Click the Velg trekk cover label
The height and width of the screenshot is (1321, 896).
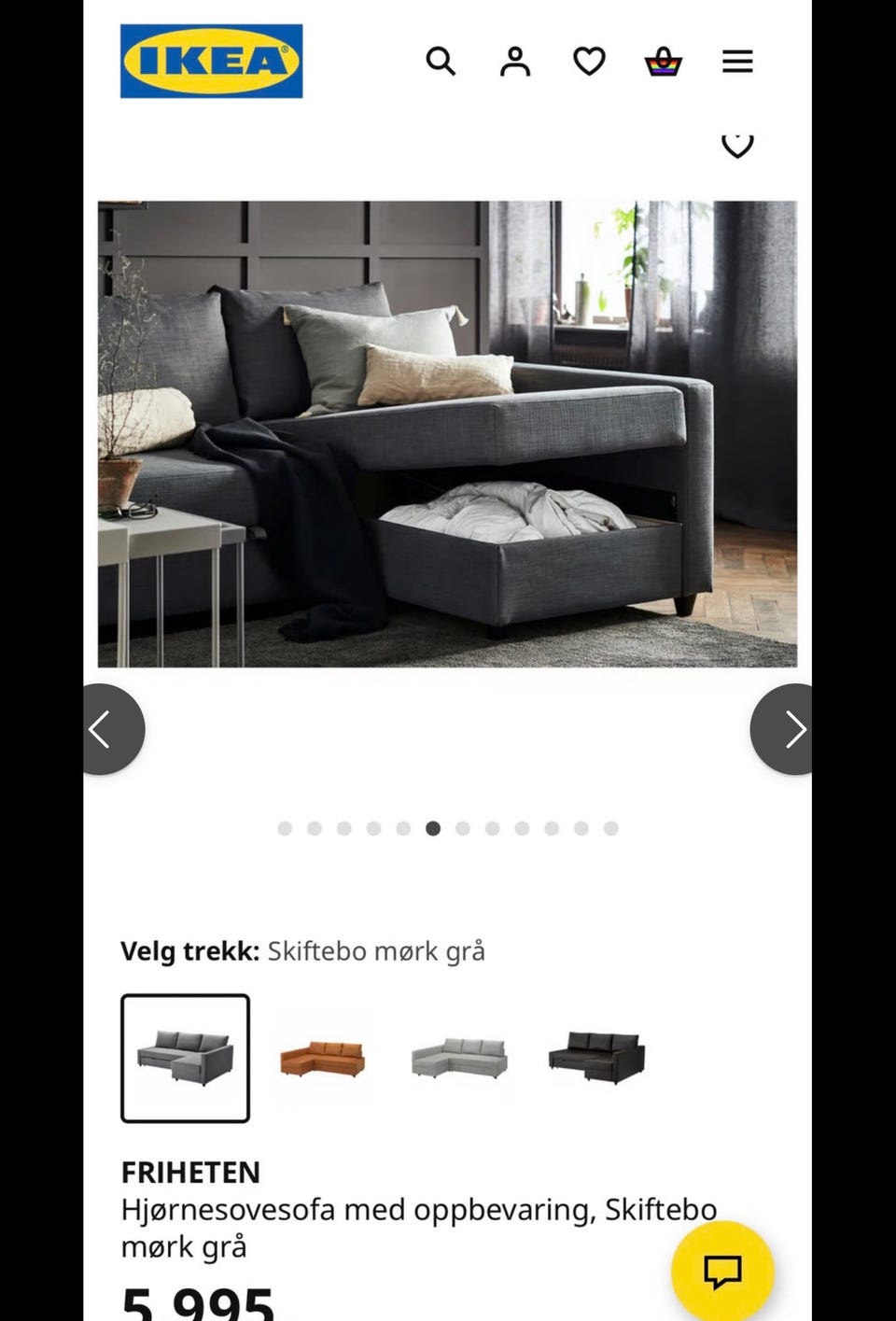pos(188,951)
